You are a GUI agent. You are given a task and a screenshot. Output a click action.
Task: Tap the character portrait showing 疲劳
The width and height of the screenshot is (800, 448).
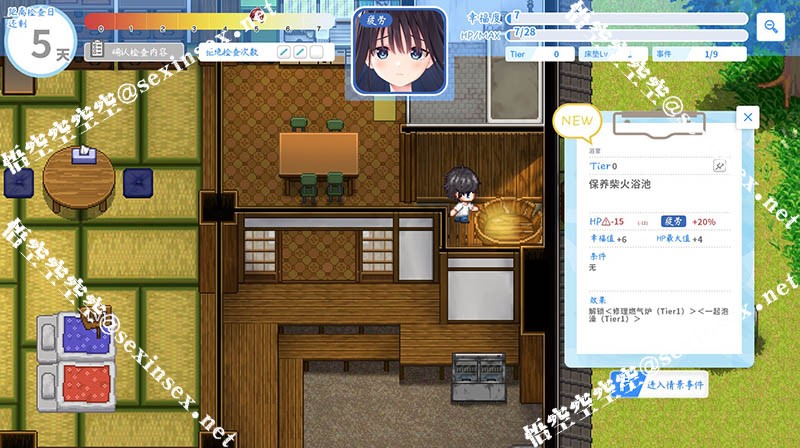[x=396, y=53]
